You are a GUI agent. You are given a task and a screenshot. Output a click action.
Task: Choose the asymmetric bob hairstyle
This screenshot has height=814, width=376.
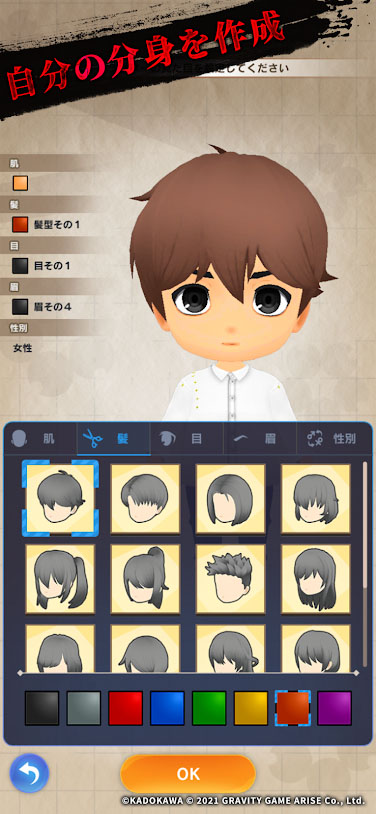[x=231, y=498]
